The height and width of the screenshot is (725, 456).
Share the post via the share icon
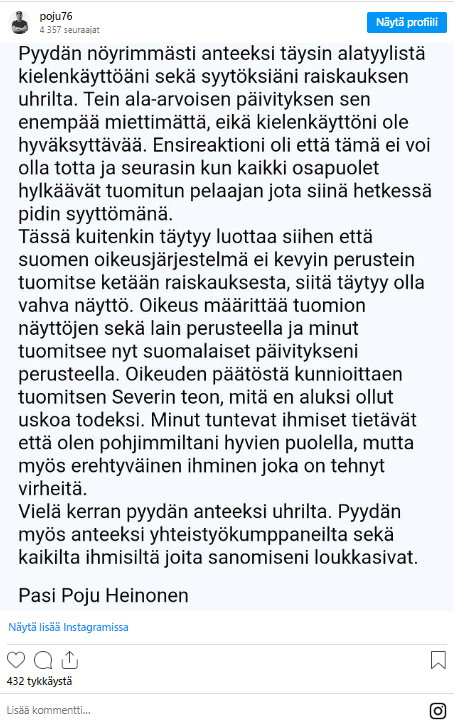pos(70,660)
